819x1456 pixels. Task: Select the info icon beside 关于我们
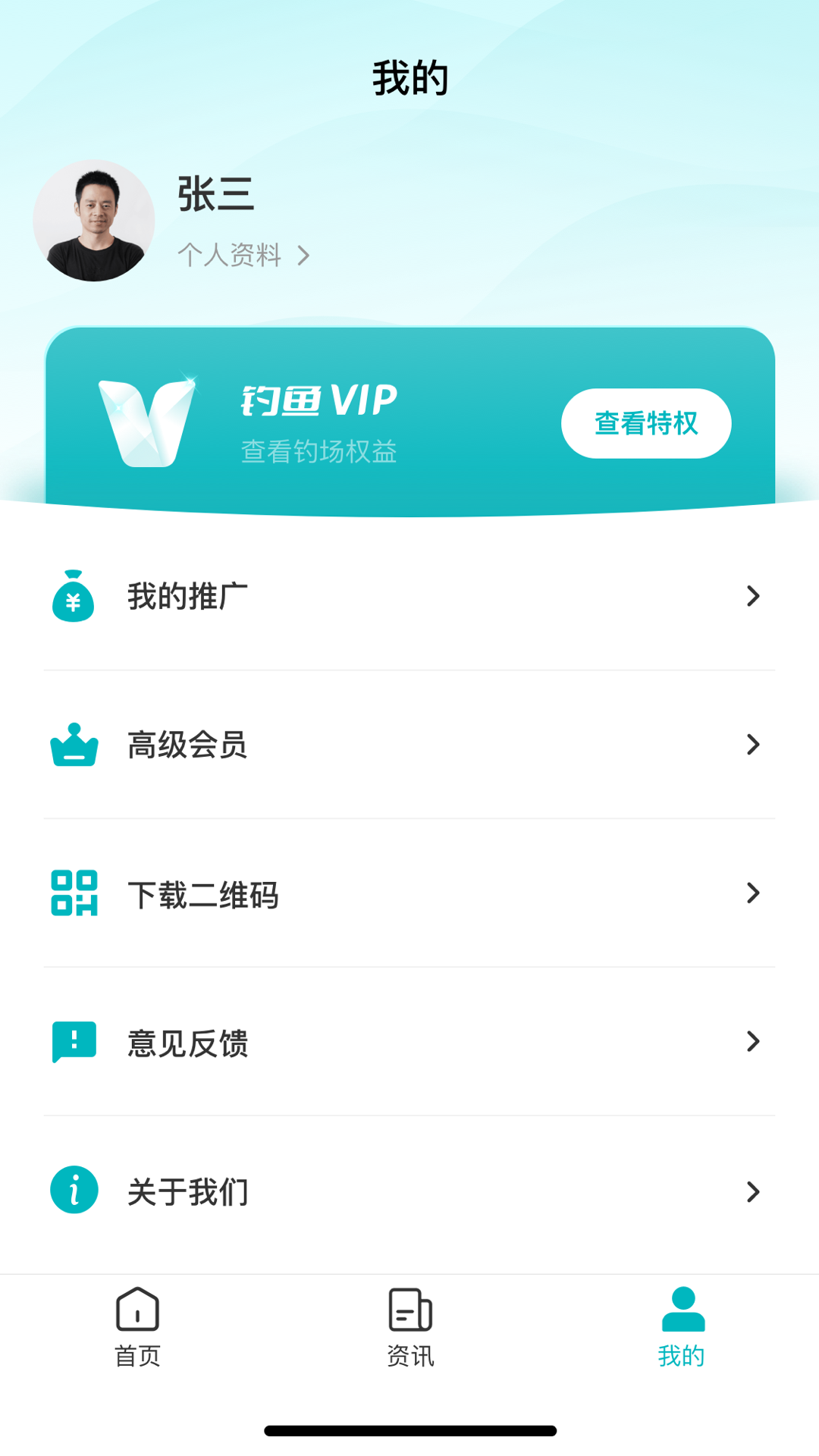coord(73,1190)
